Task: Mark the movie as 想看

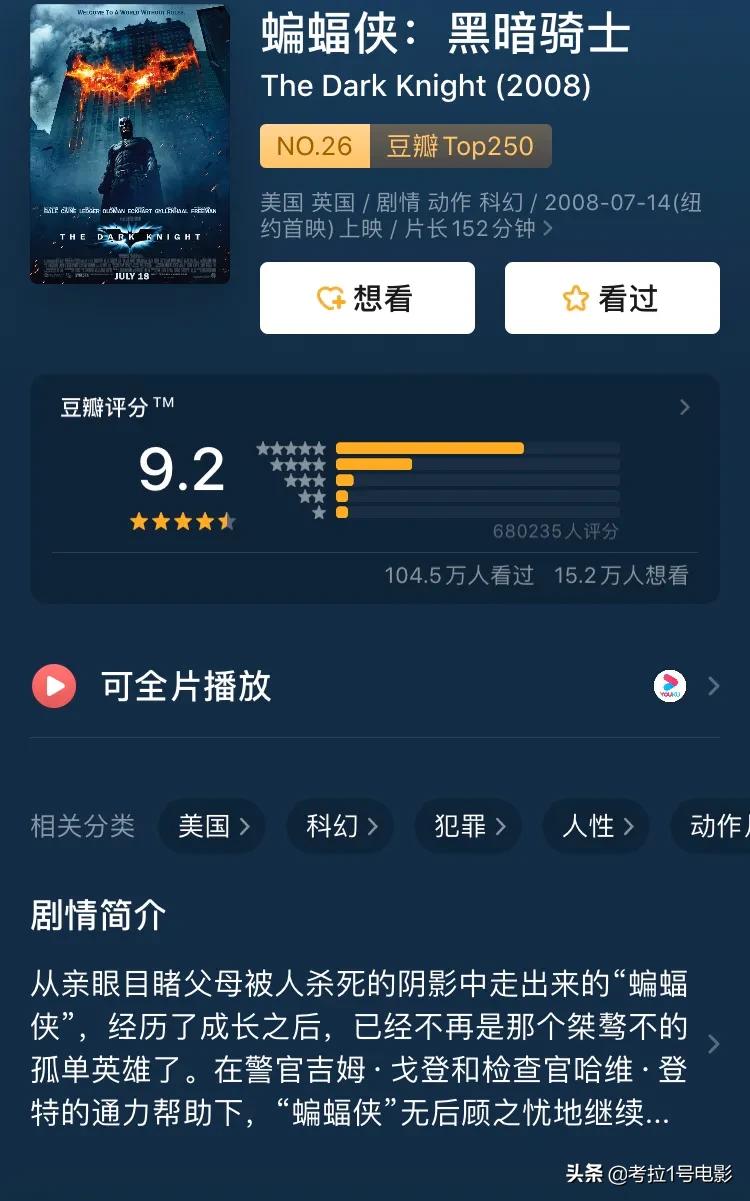Action: tap(367, 298)
